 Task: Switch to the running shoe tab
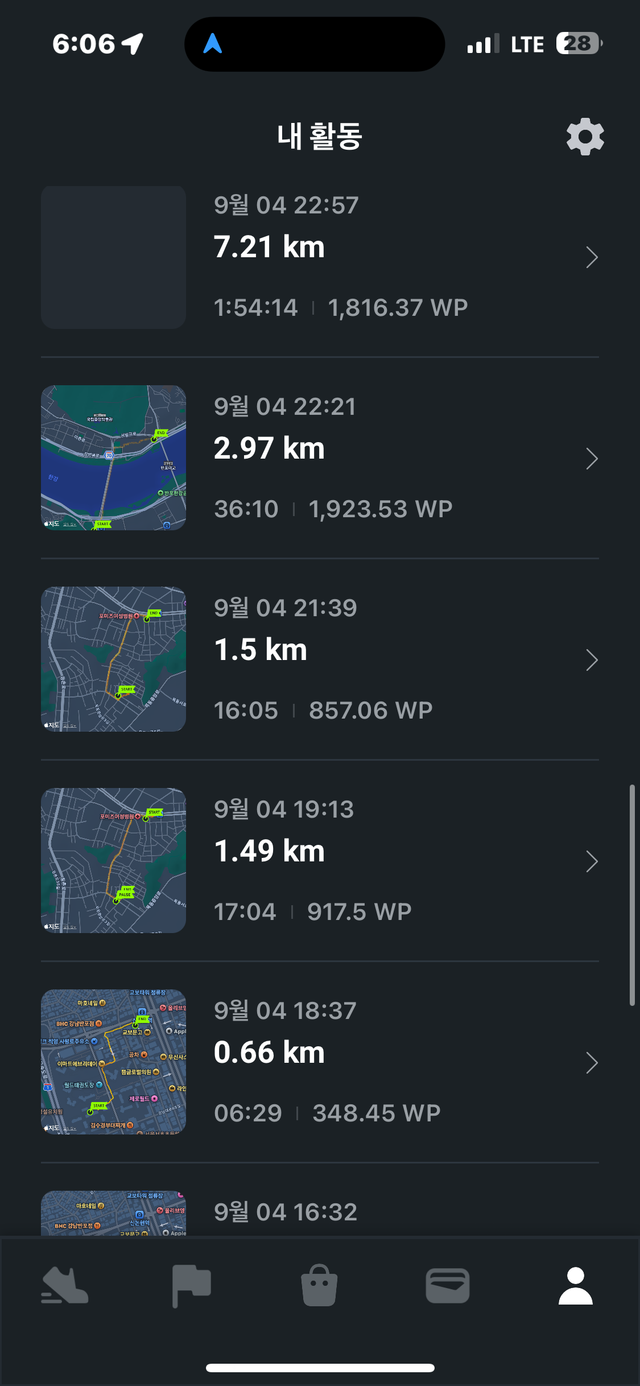pos(64,1286)
